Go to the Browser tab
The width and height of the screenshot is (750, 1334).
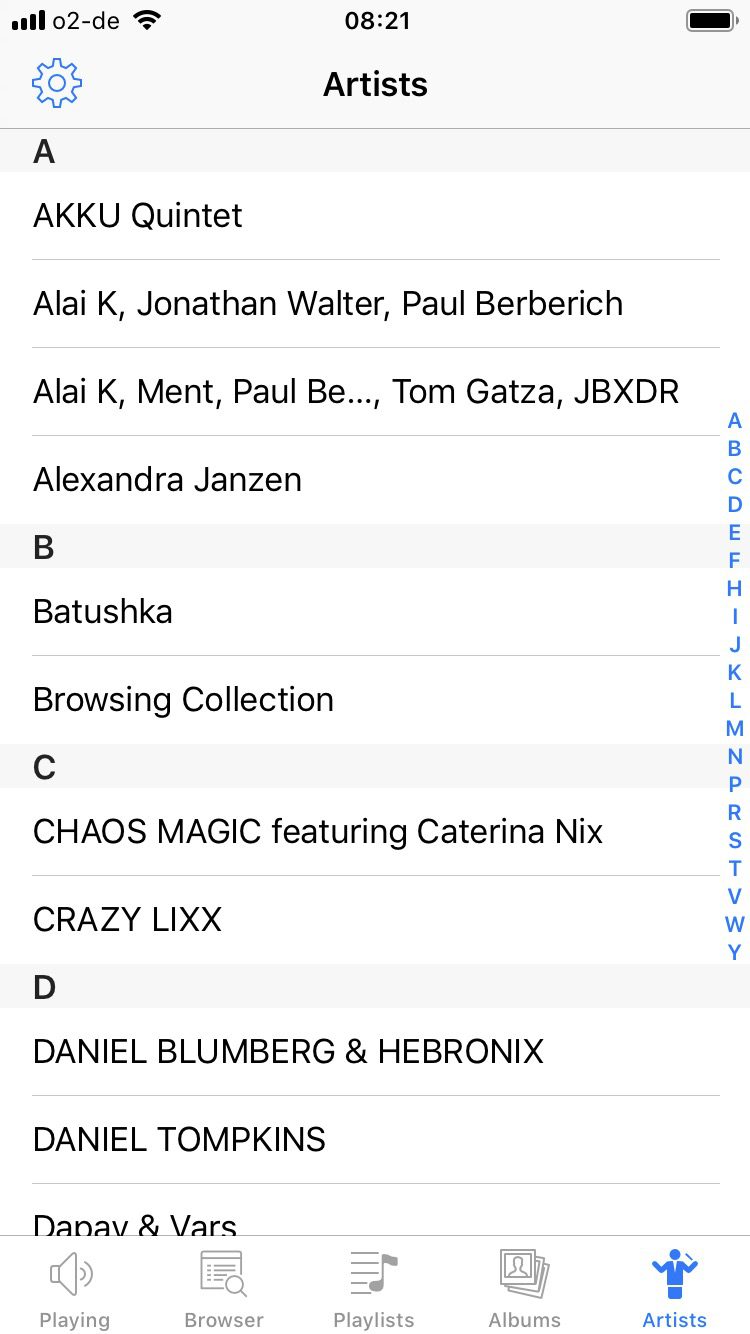[x=224, y=1289]
